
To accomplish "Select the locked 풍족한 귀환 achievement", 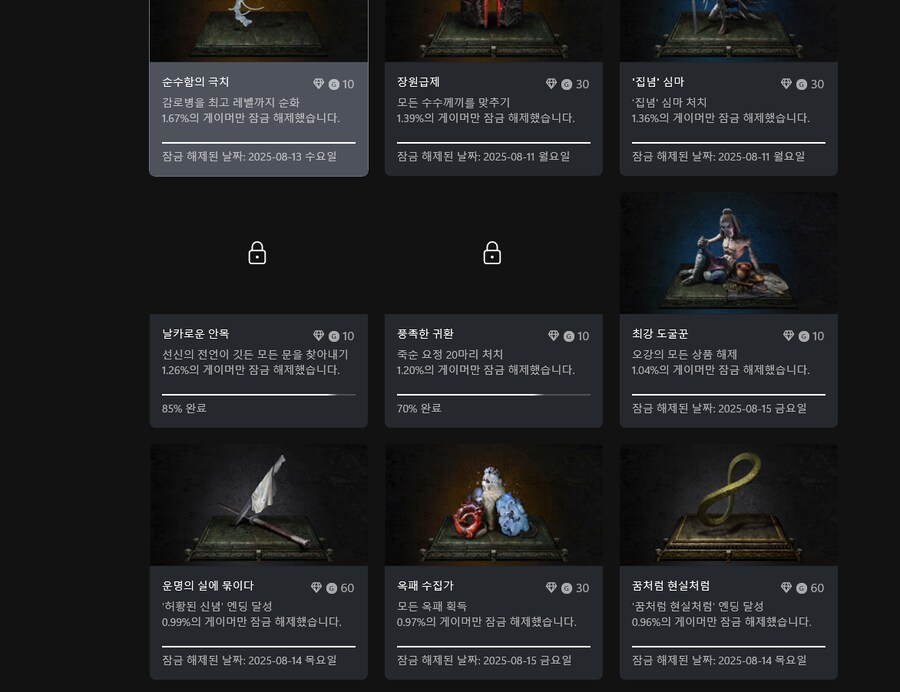I will [493, 310].
